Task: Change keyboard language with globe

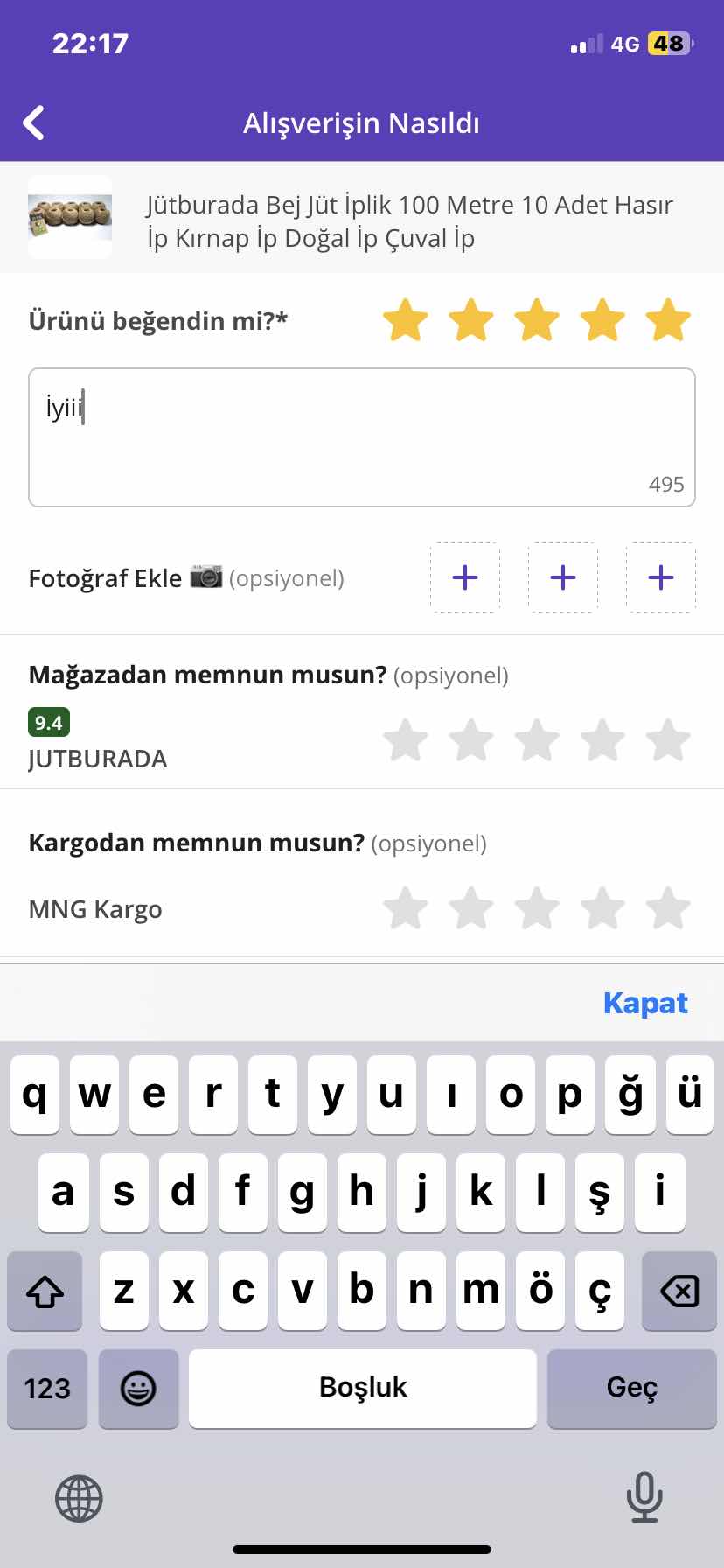Action: click(x=79, y=1498)
